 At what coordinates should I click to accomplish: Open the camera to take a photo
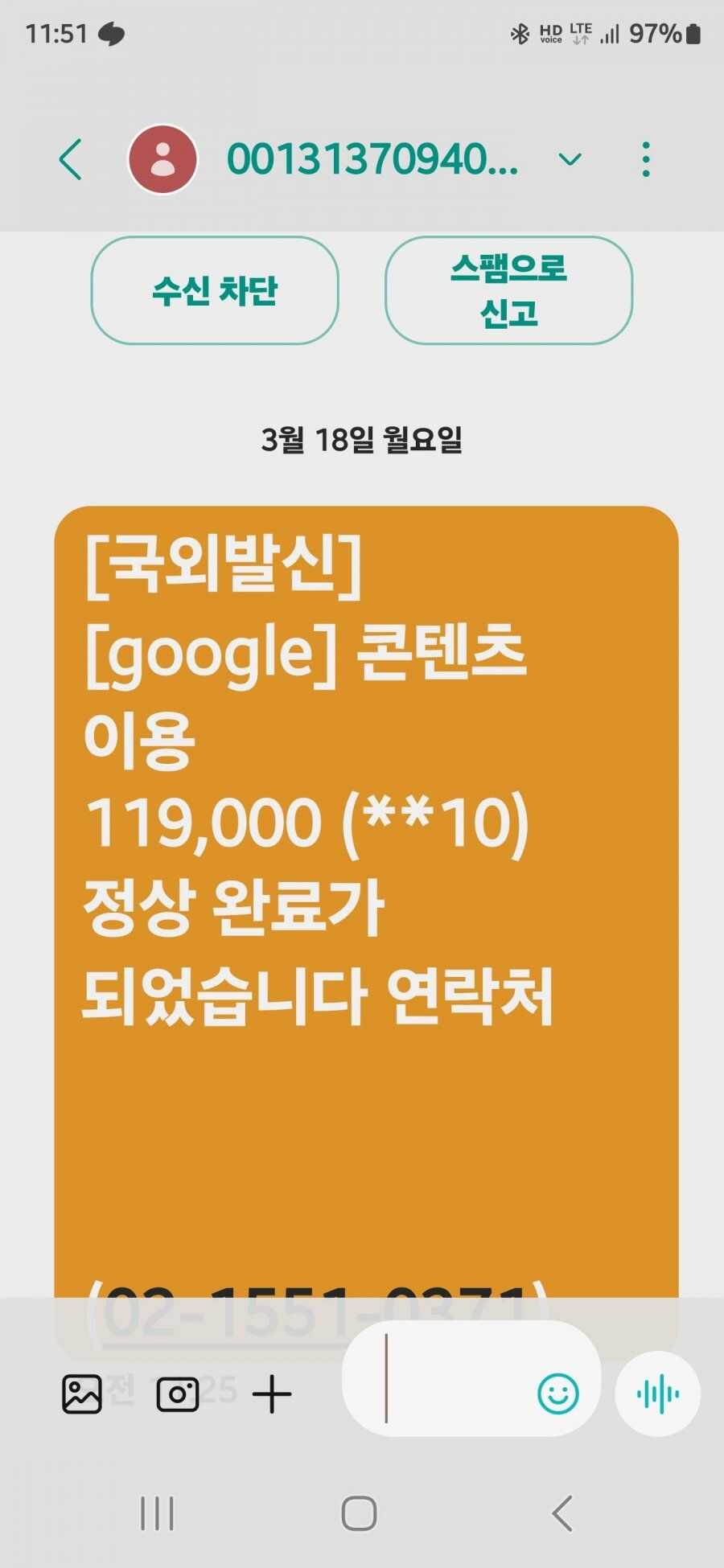[177, 1394]
